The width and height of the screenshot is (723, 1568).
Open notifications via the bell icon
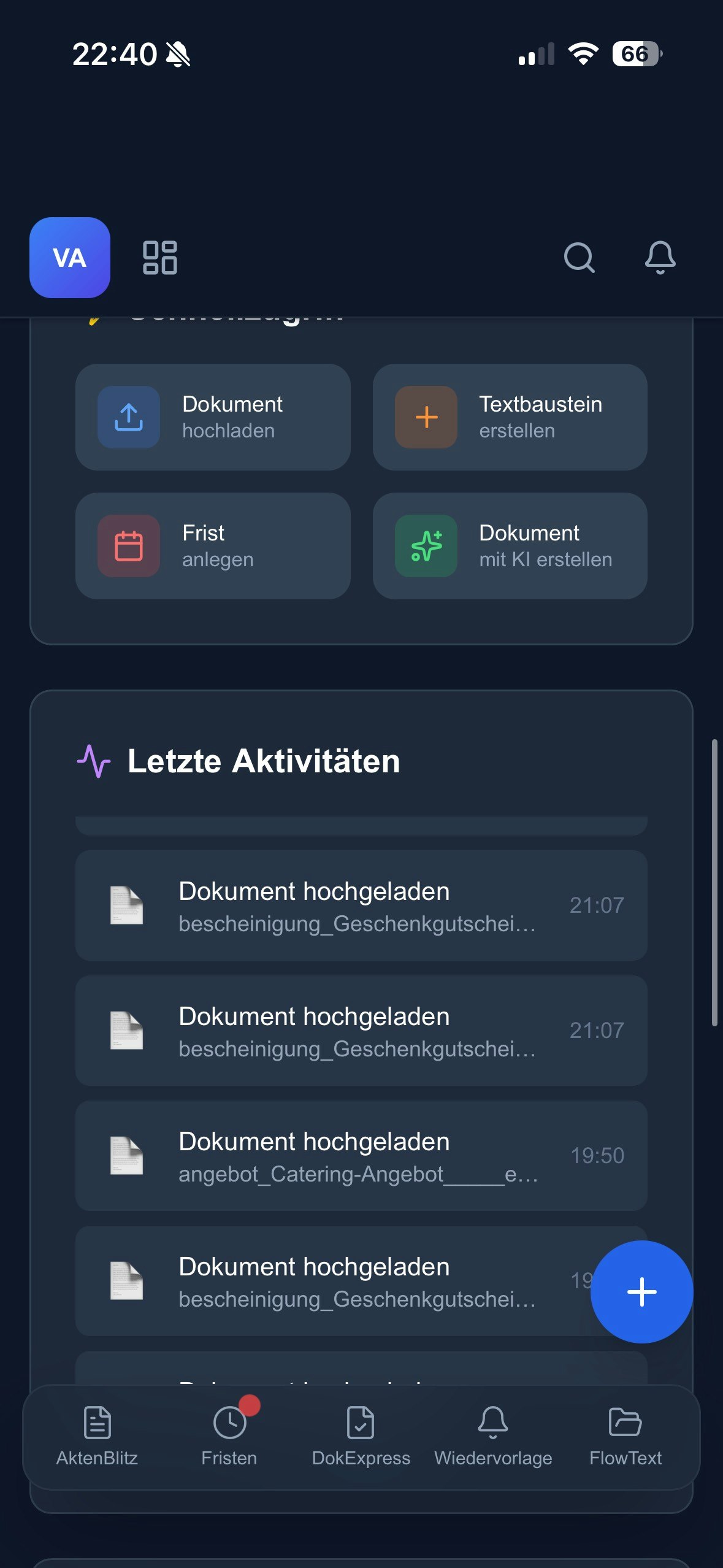point(660,258)
